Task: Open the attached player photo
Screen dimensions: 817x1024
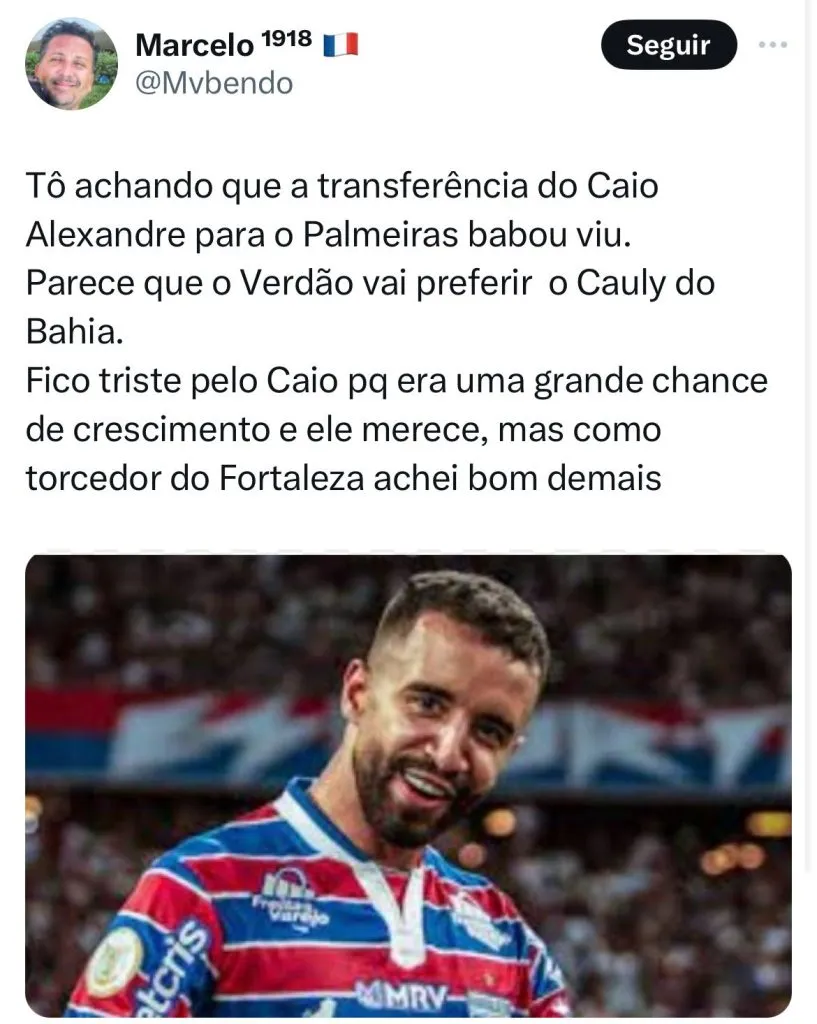Action: click(408, 785)
